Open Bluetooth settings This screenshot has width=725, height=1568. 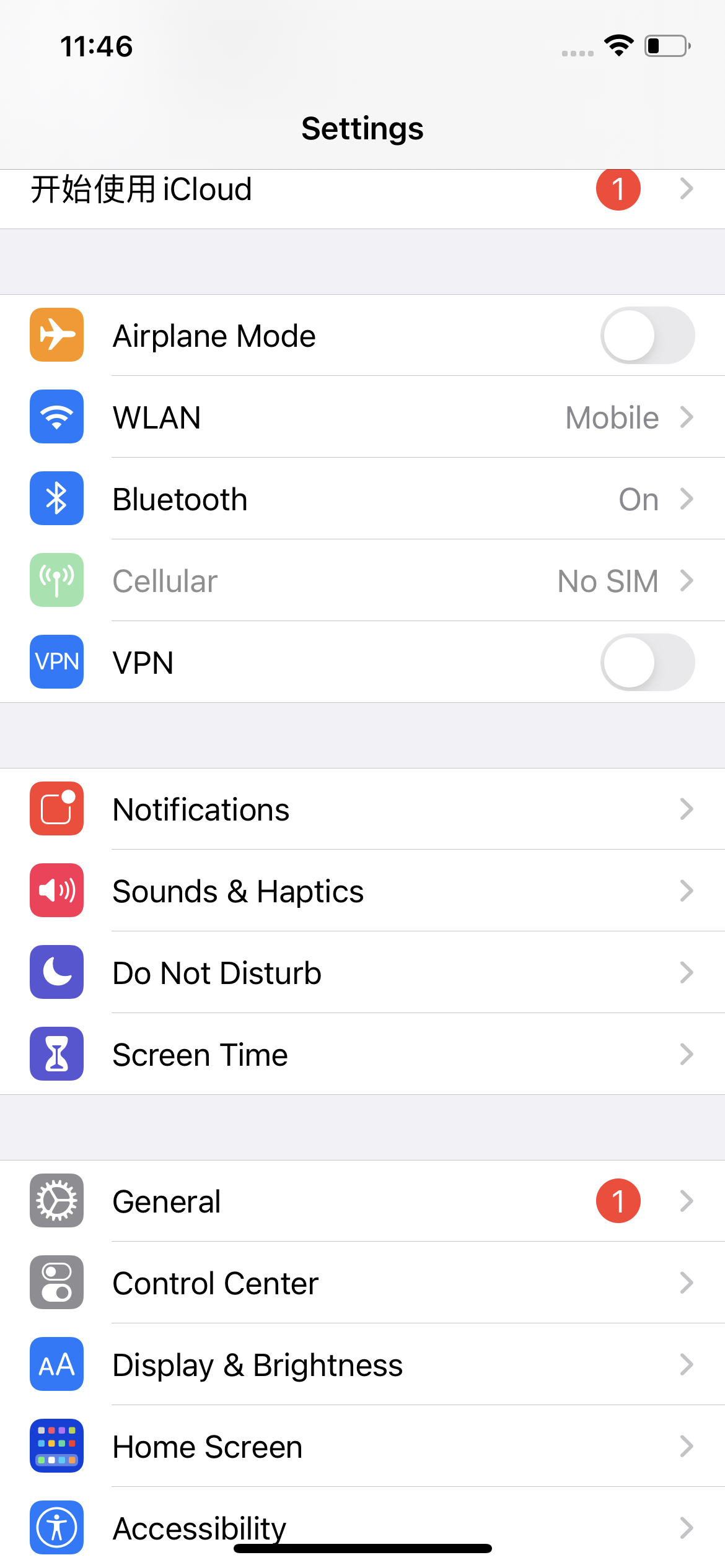pos(362,499)
